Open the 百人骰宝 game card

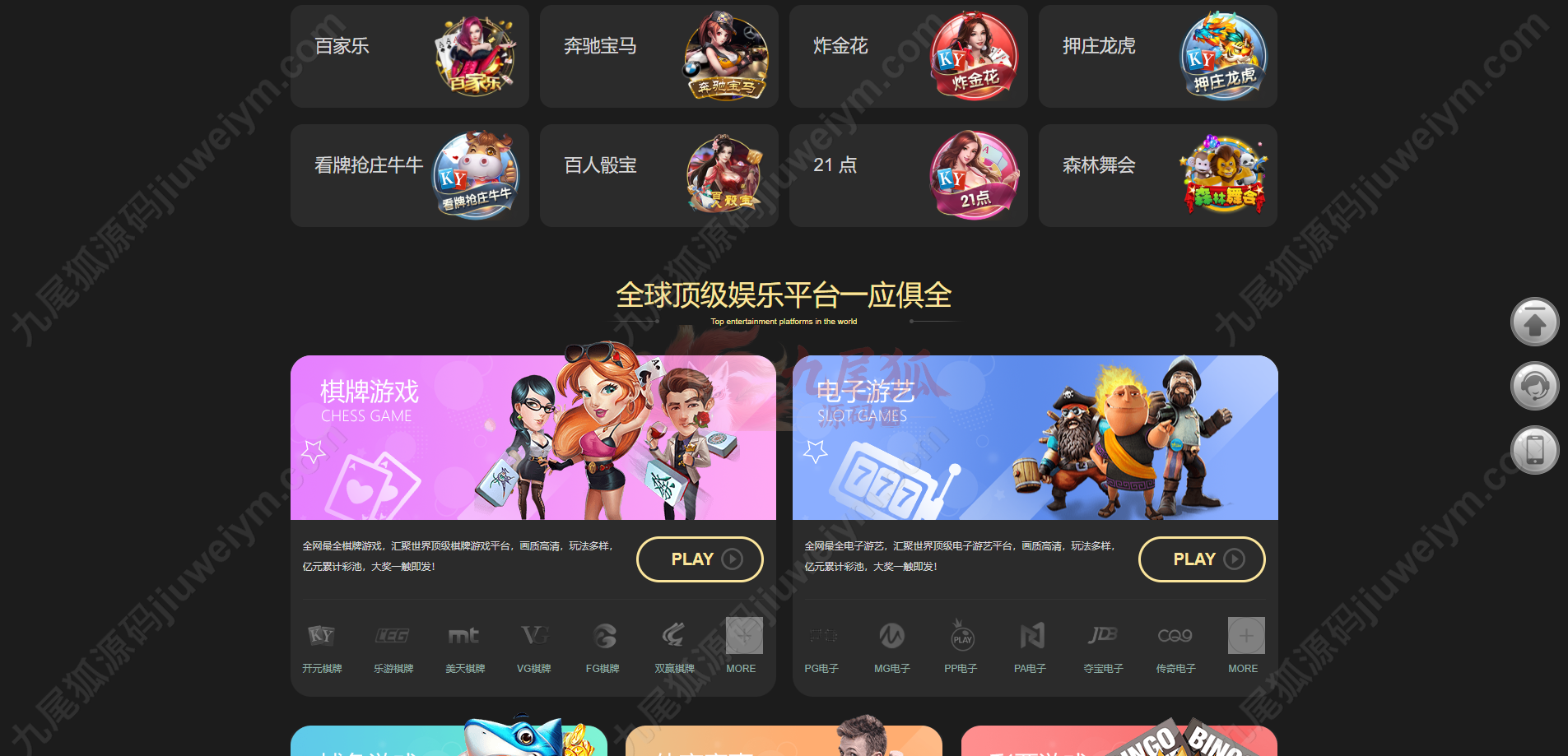coord(658,175)
